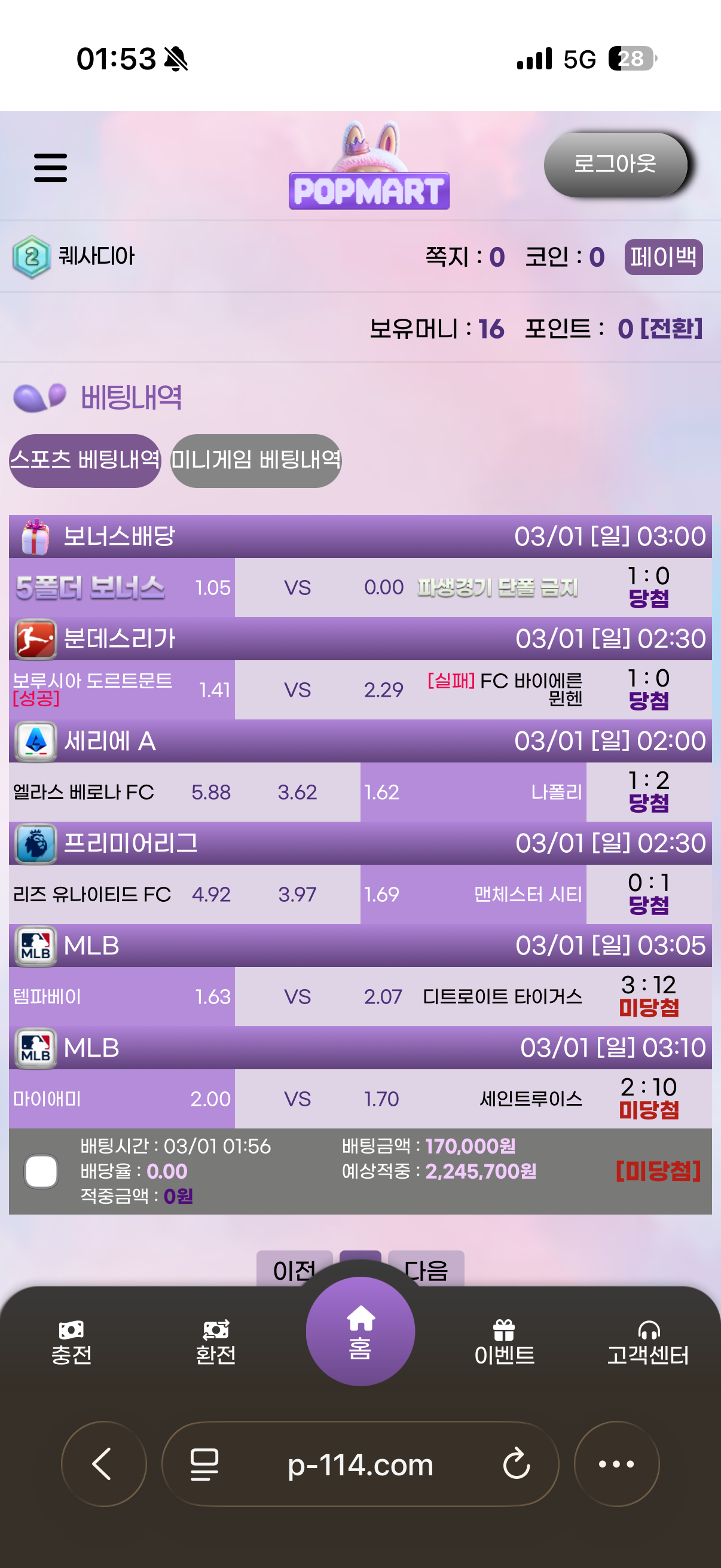The width and height of the screenshot is (721, 1568).
Task: Check the bet slip checkbox
Action: pos(41,1171)
